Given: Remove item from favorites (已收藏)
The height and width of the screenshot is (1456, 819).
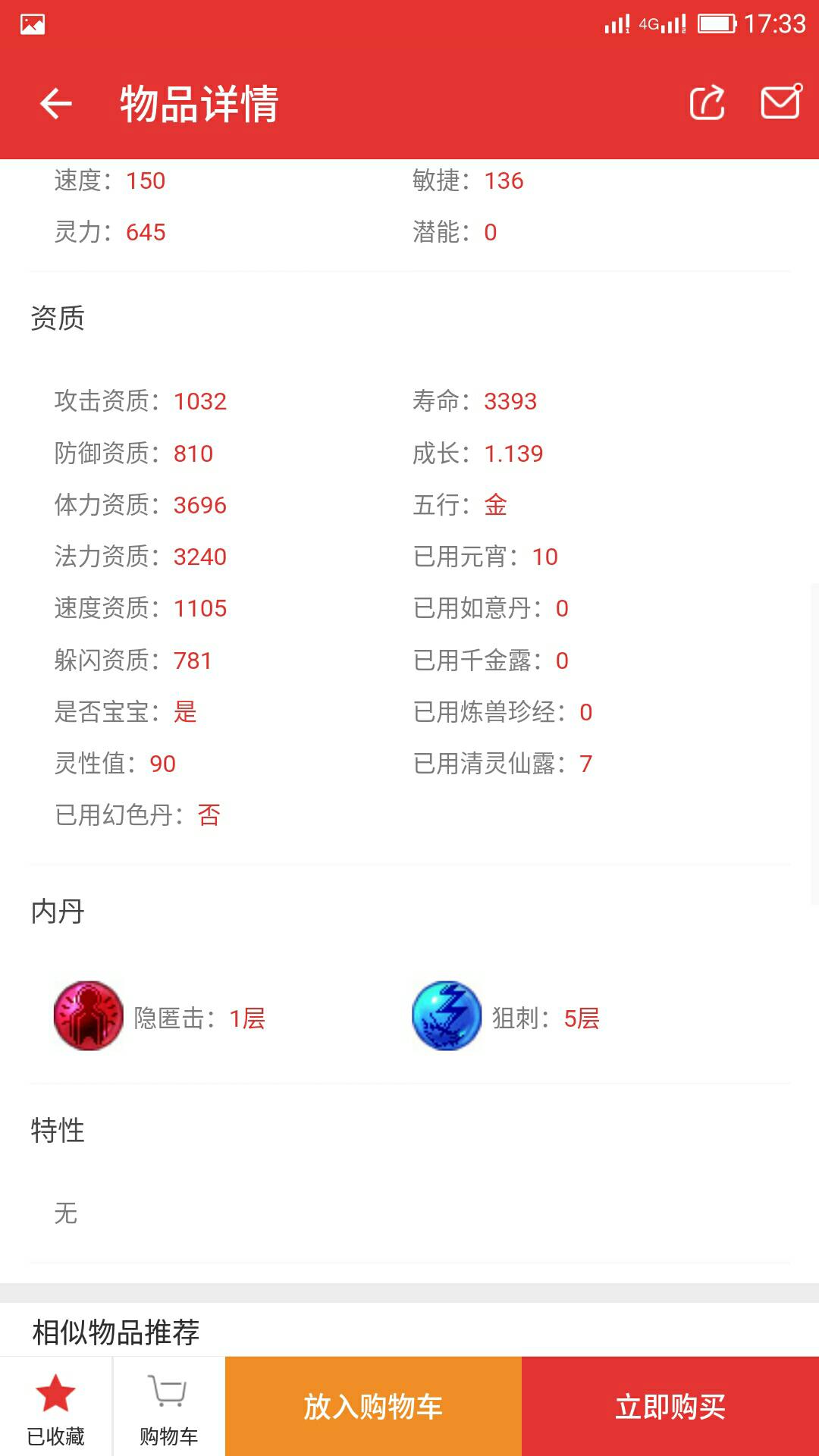Looking at the screenshot, I should point(55,1407).
